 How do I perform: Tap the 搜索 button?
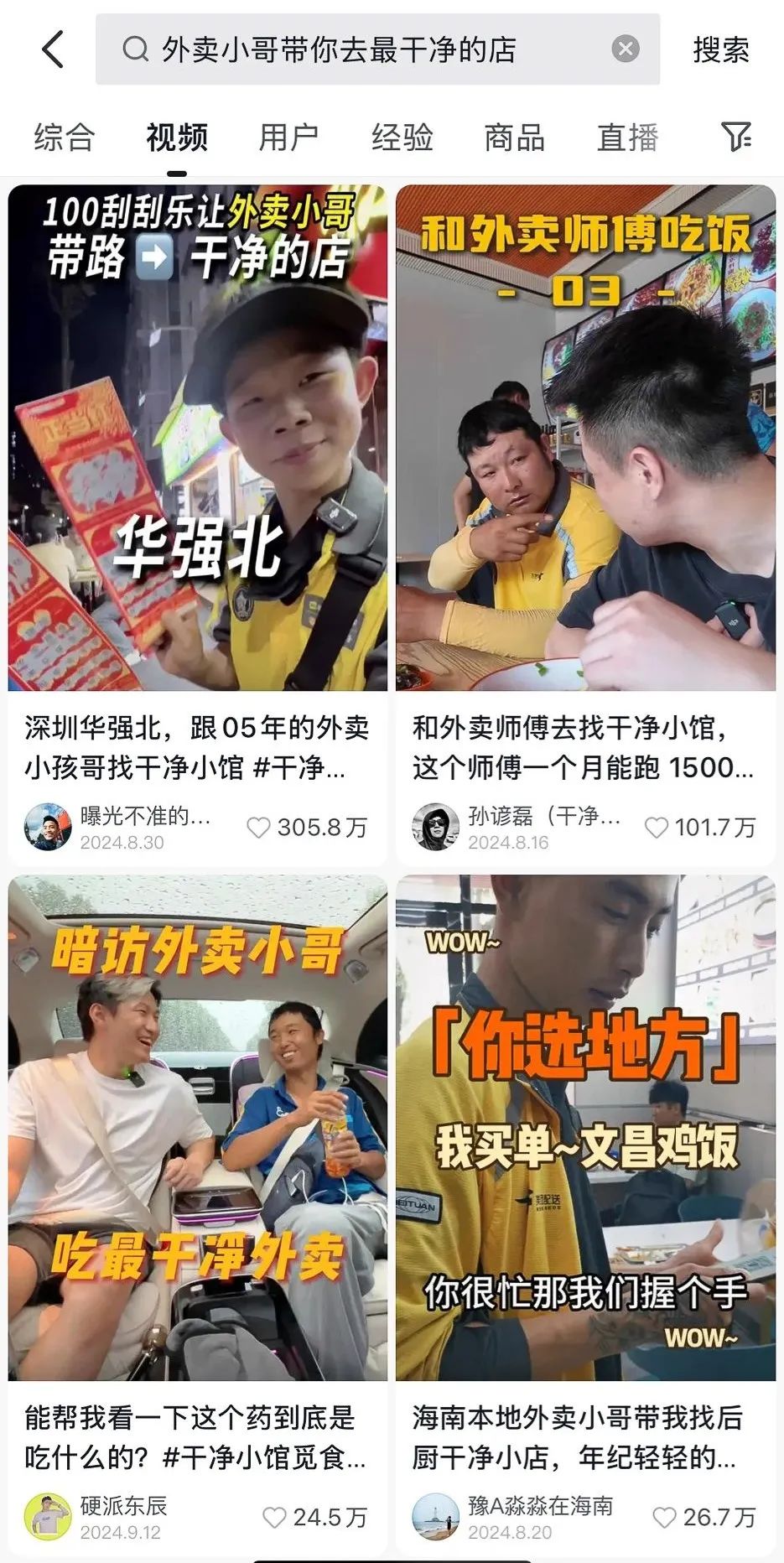pos(720,50)
